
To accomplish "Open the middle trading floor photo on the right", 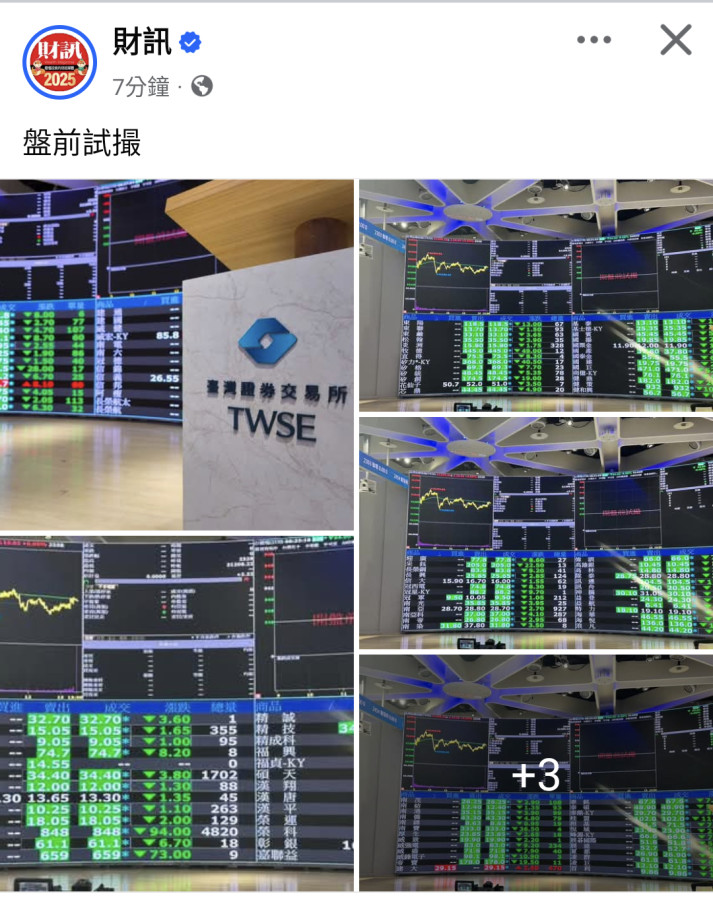I will [x=536, y=532].
